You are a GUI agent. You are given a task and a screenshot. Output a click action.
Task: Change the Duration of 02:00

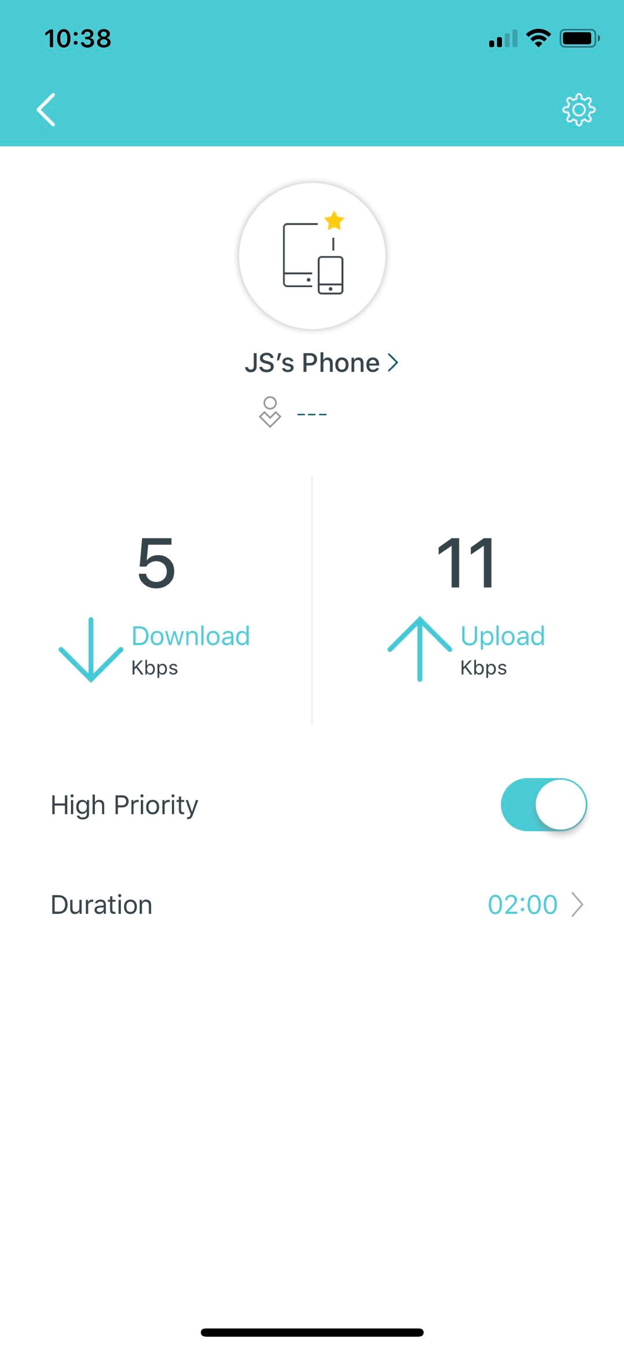pyautogui.click(x=312, y=904)
